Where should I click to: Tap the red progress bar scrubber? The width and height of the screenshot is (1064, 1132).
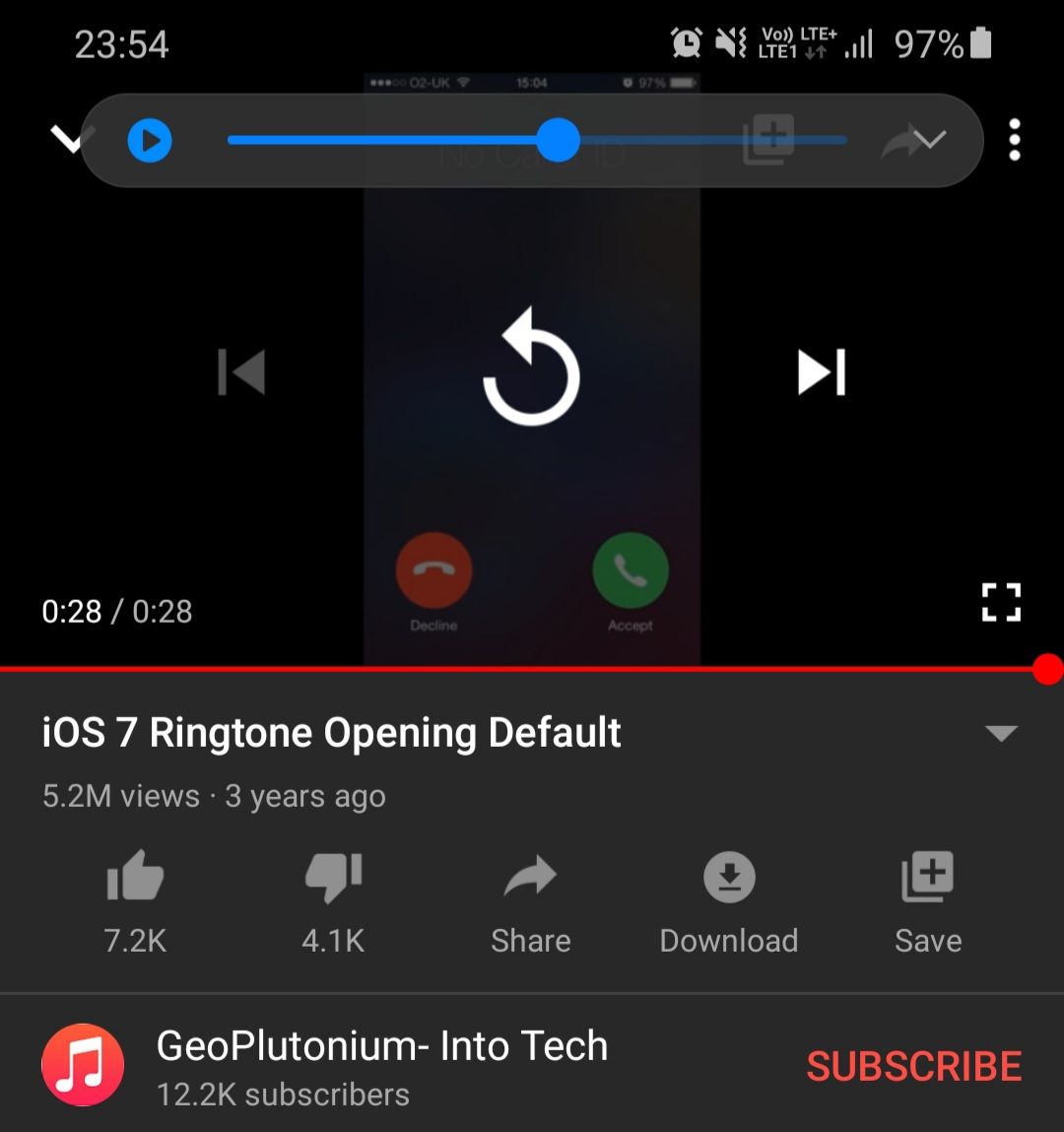(1048, 670)
